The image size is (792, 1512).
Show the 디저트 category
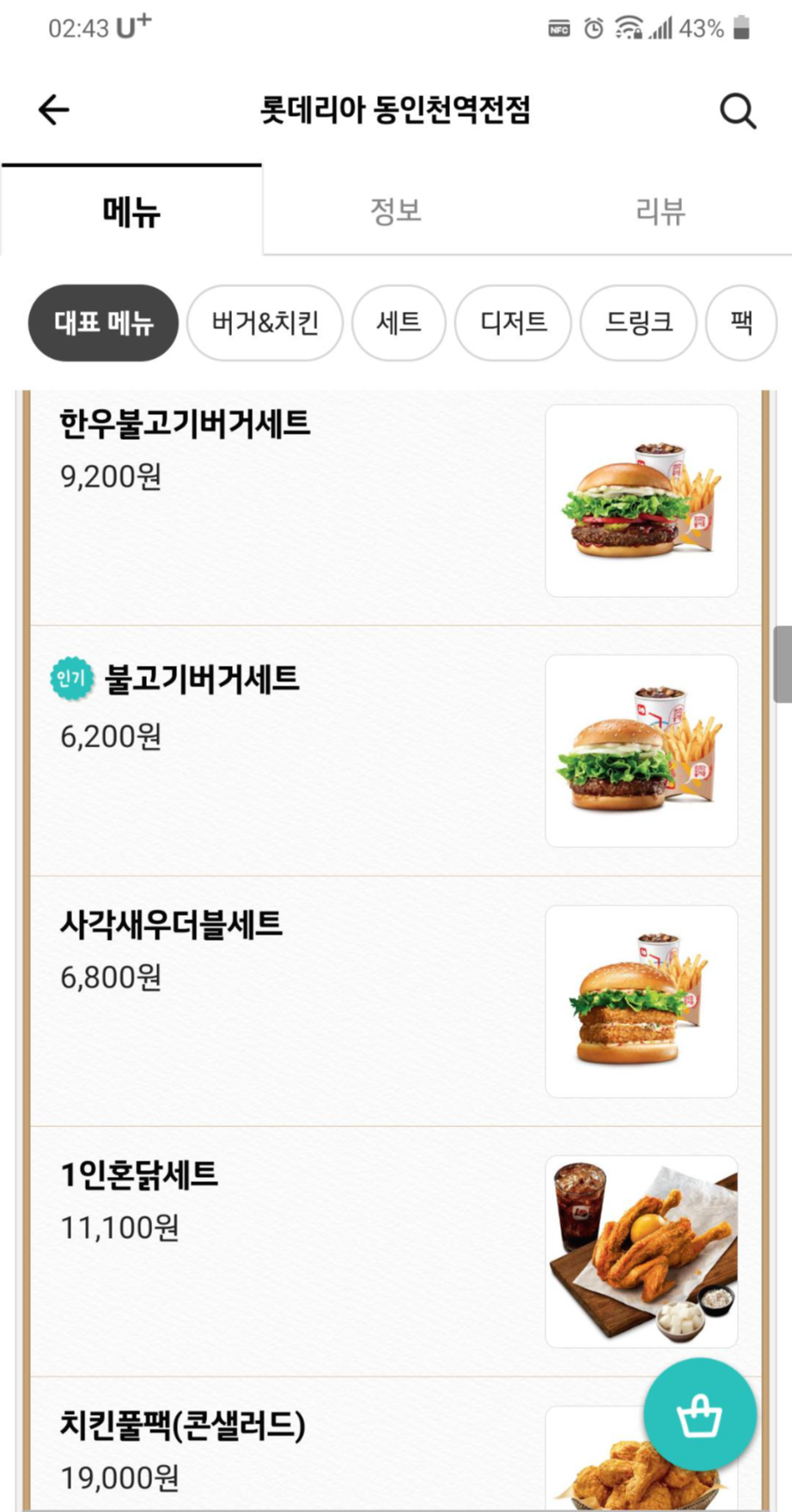[x=513, y=323]
